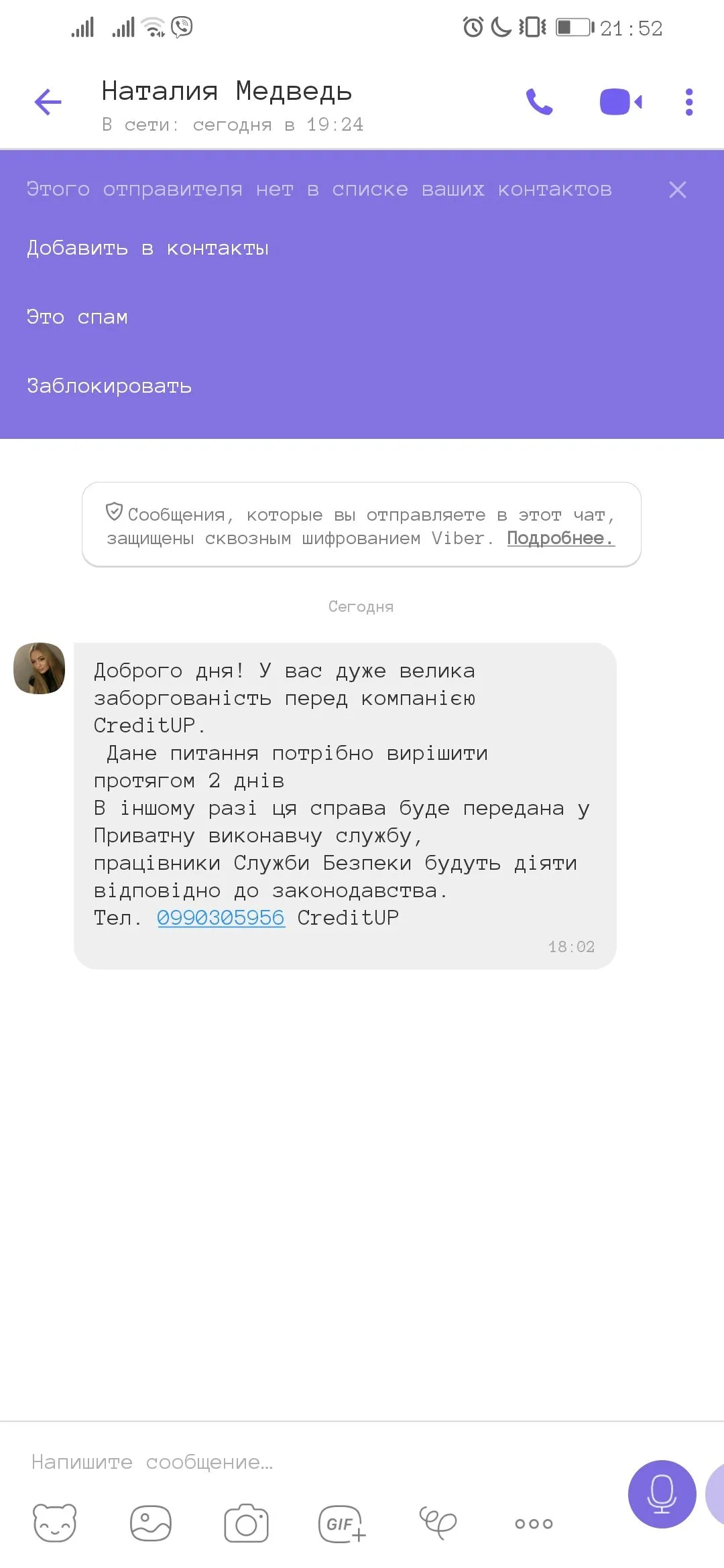Open the GIF creator
This screenshot has height=1568, width=724.
[342, 1523]
